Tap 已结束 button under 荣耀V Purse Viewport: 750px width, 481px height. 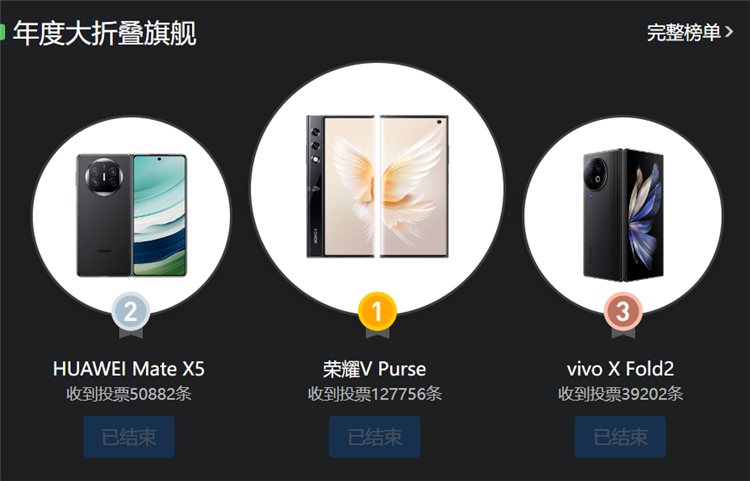pyautogui.click(x=375, y=437)
